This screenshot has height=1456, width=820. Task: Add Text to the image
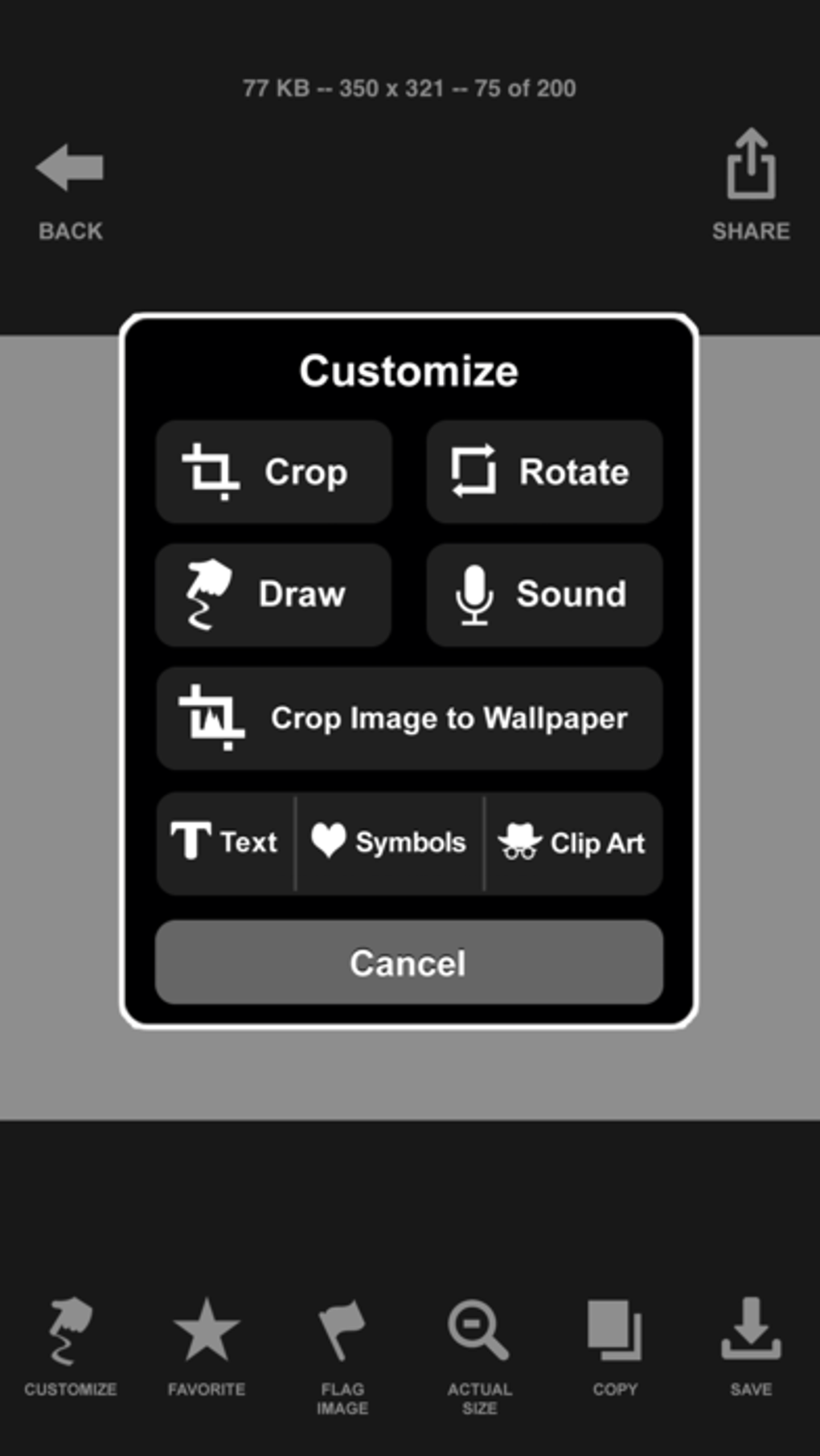click(226, 843)
